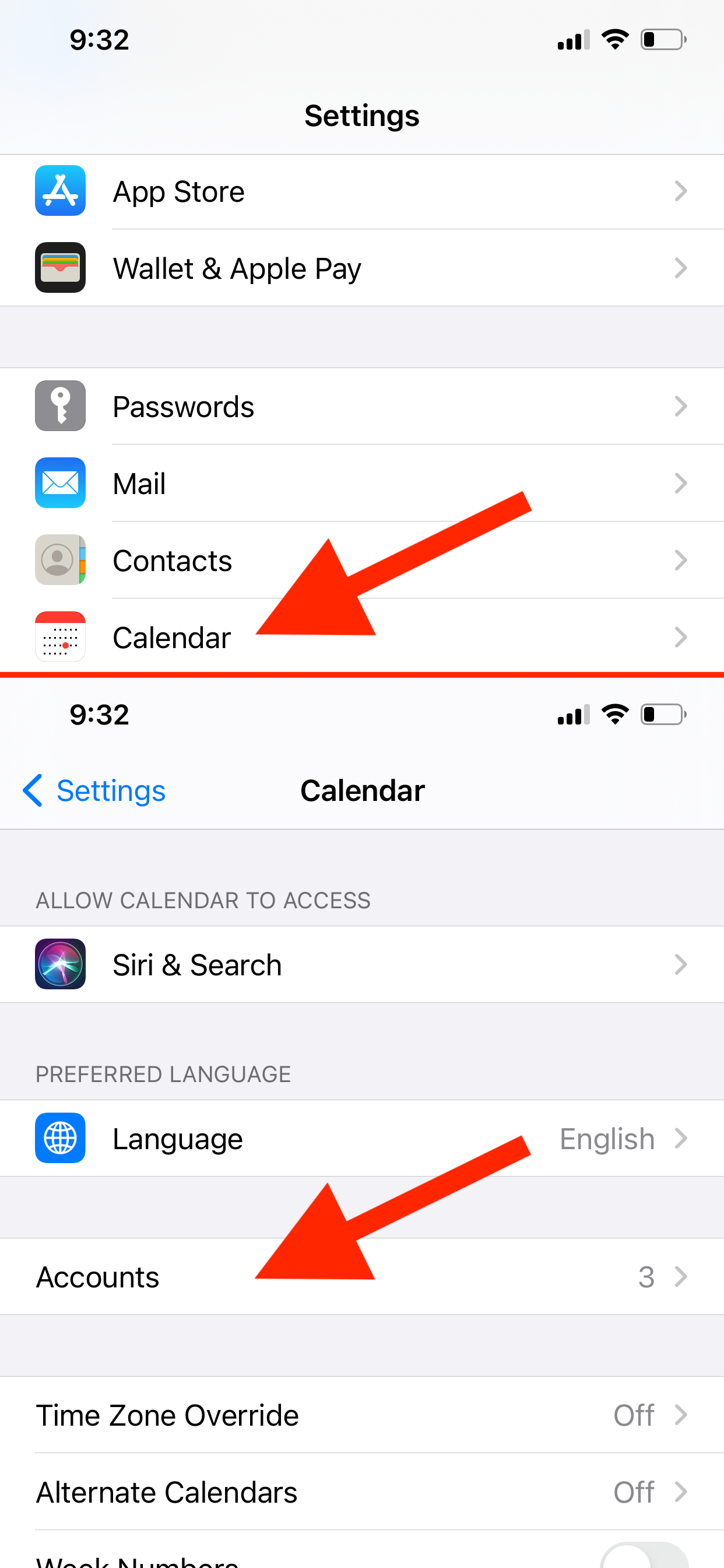Screen dimensions: 724x1568
Task: Go back to Settings
Action: pos(95,790)
